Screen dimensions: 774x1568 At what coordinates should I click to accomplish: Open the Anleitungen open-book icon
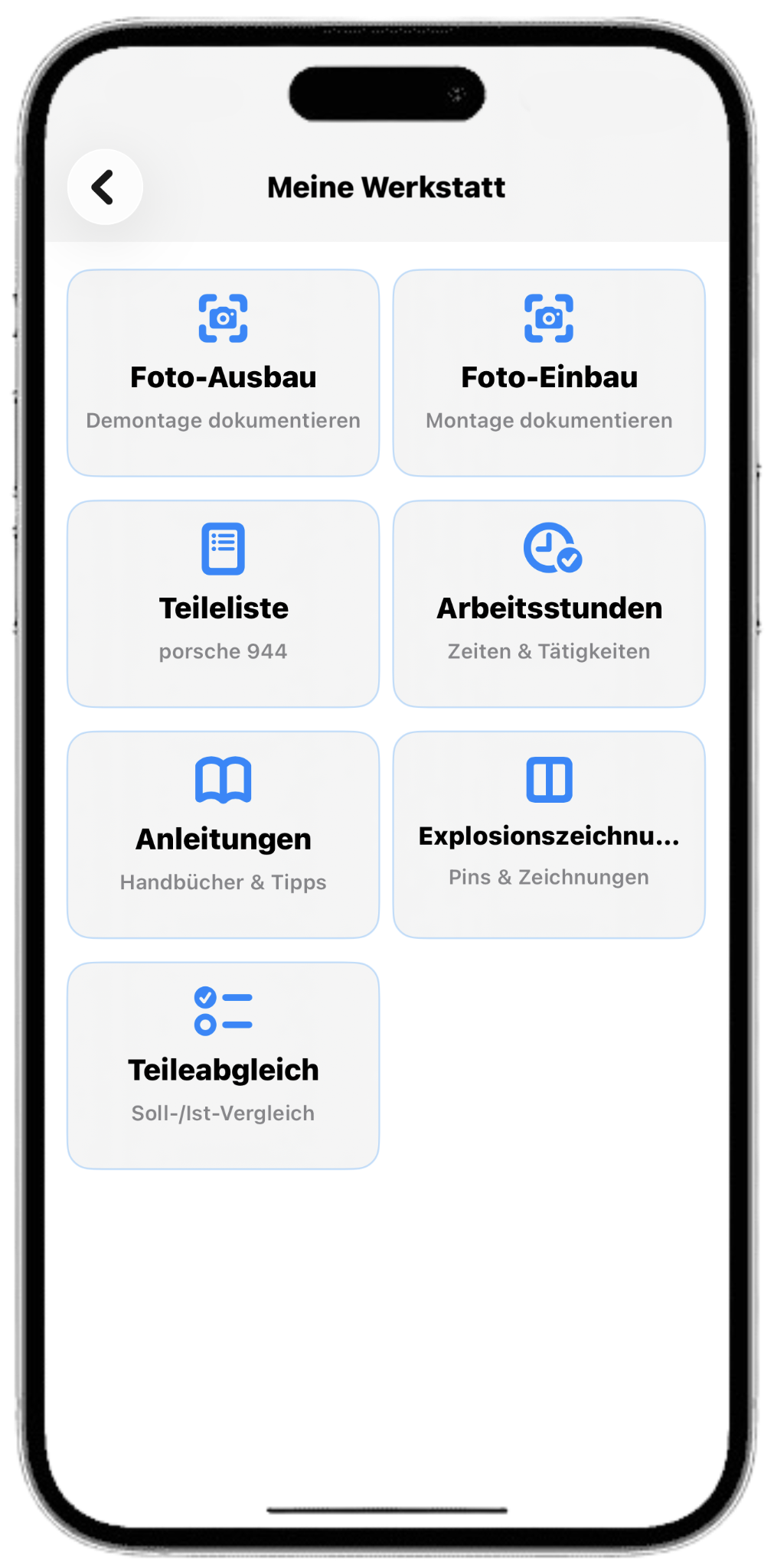(223, 780)
